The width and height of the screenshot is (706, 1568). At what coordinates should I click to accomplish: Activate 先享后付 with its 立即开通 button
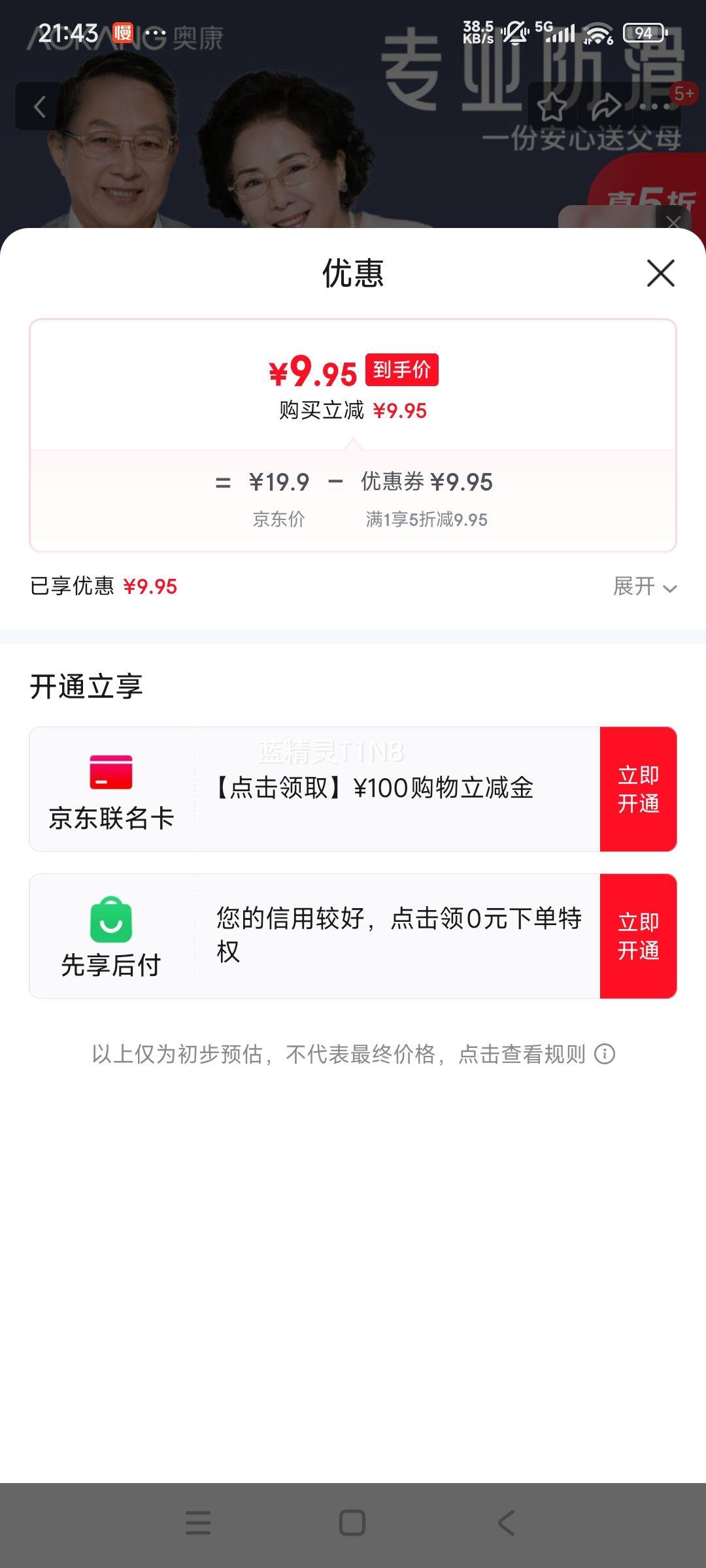pyautogui.click(x=638, y=936)
